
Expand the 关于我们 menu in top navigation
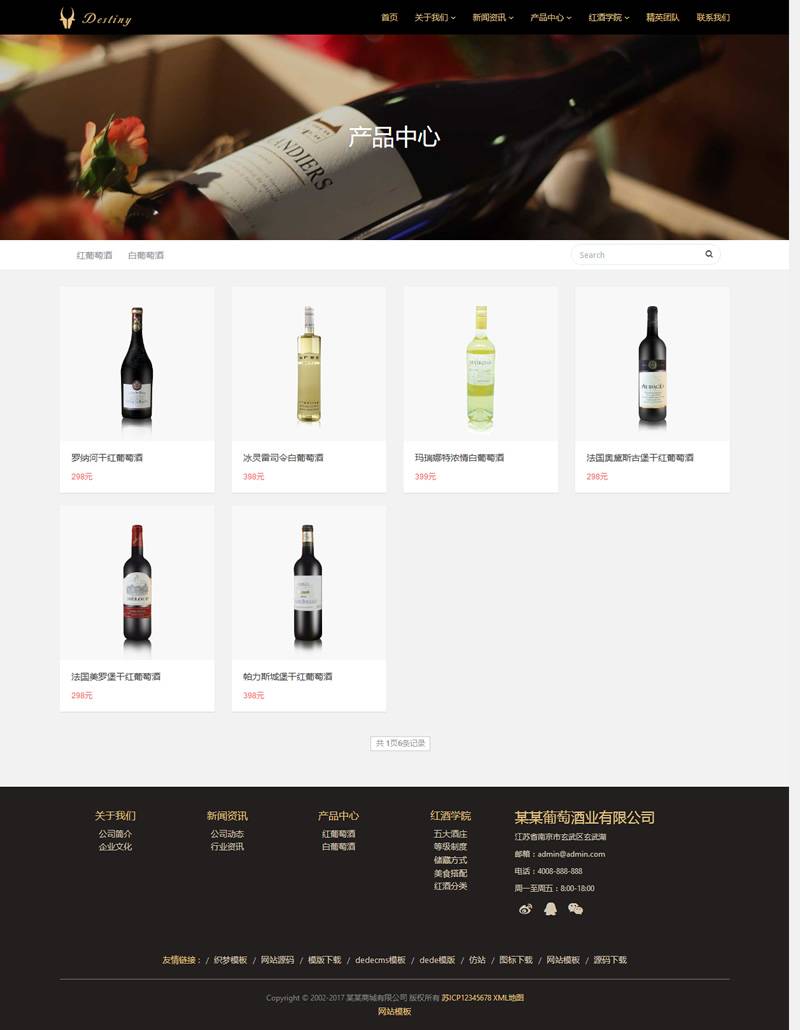point(434,17)
